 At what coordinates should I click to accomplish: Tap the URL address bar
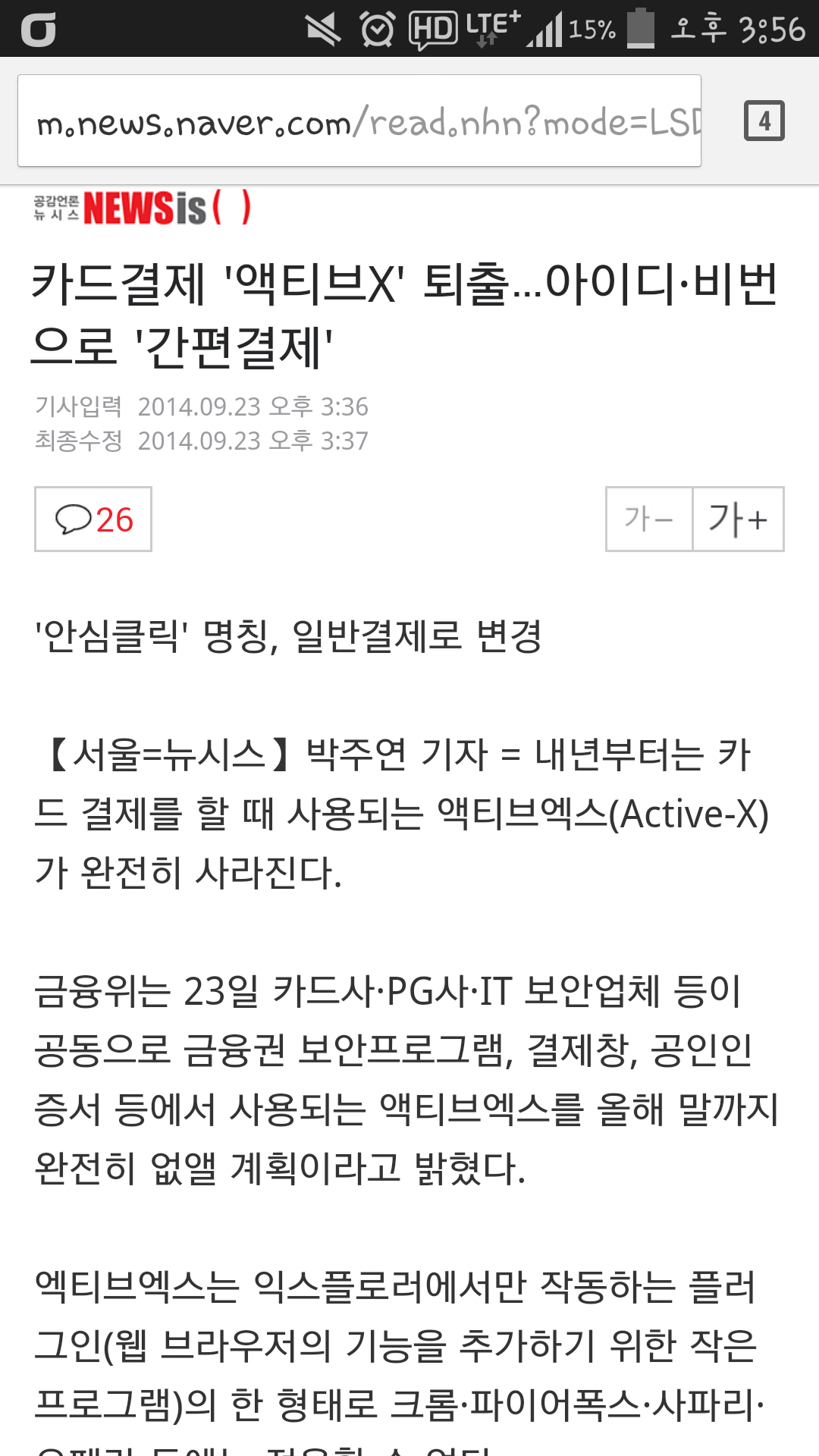(x=359, y=121)
